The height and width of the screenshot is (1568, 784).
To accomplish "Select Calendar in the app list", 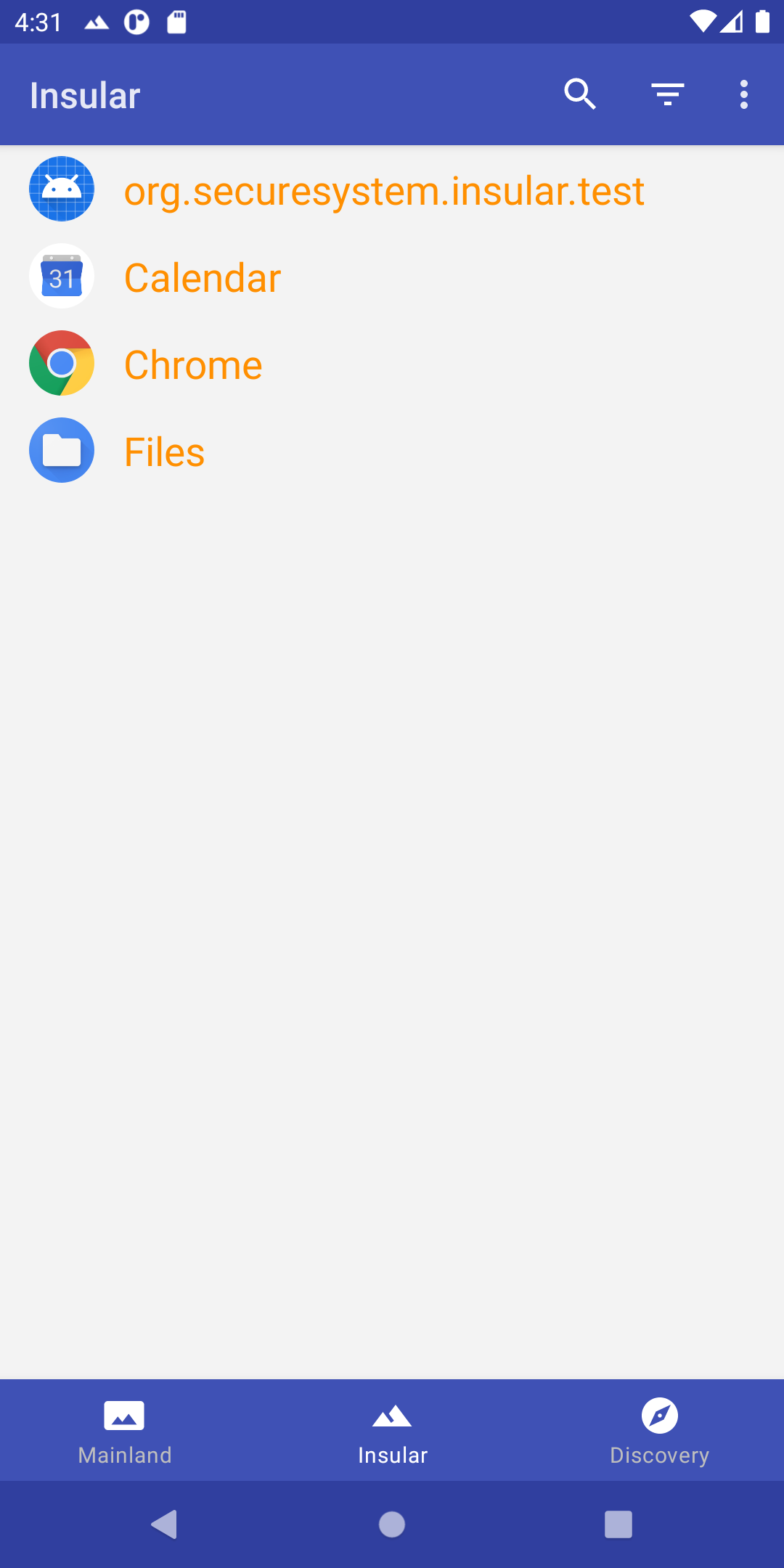I will (x=203, y=277).
